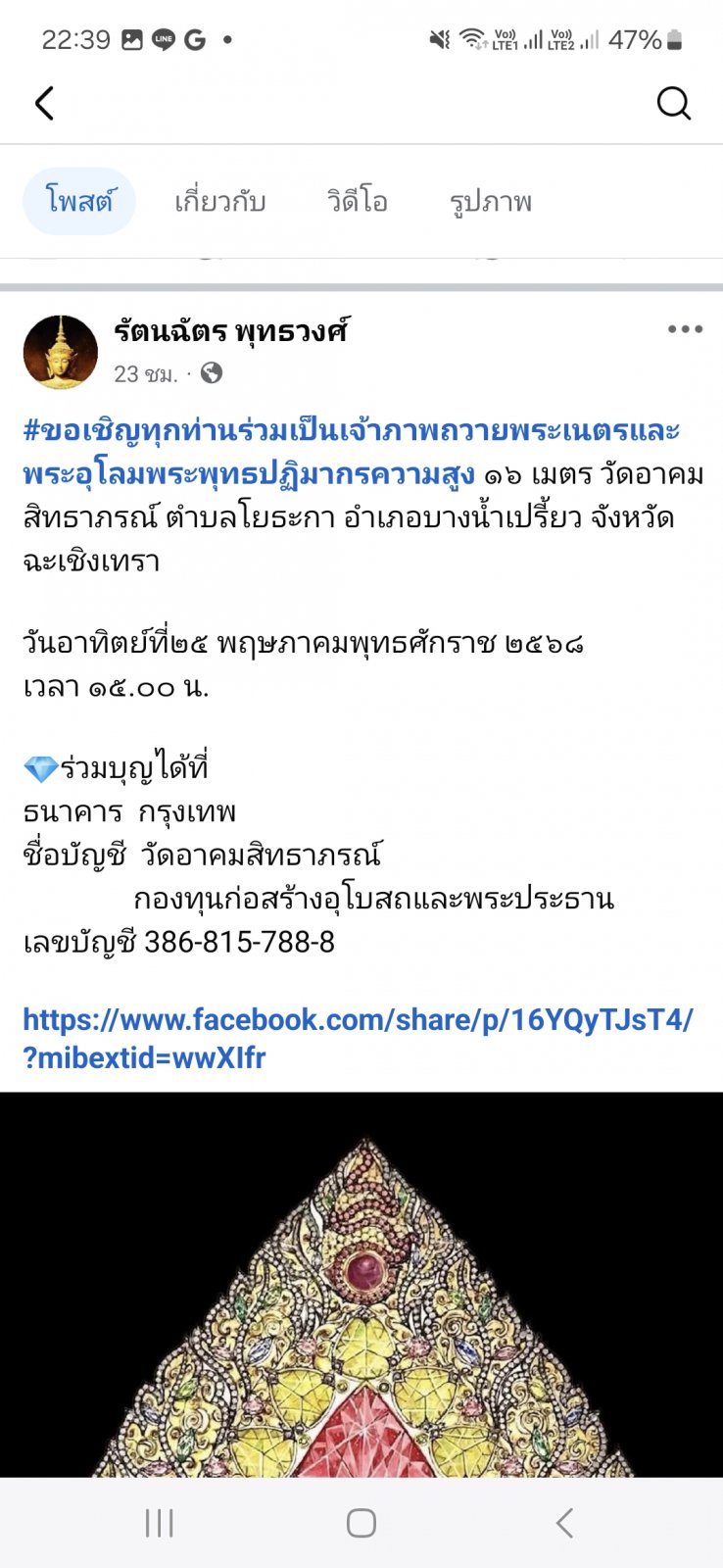Switch to the วิดีโอ tab
The image size is (723, 1568).
coord(358,202)
